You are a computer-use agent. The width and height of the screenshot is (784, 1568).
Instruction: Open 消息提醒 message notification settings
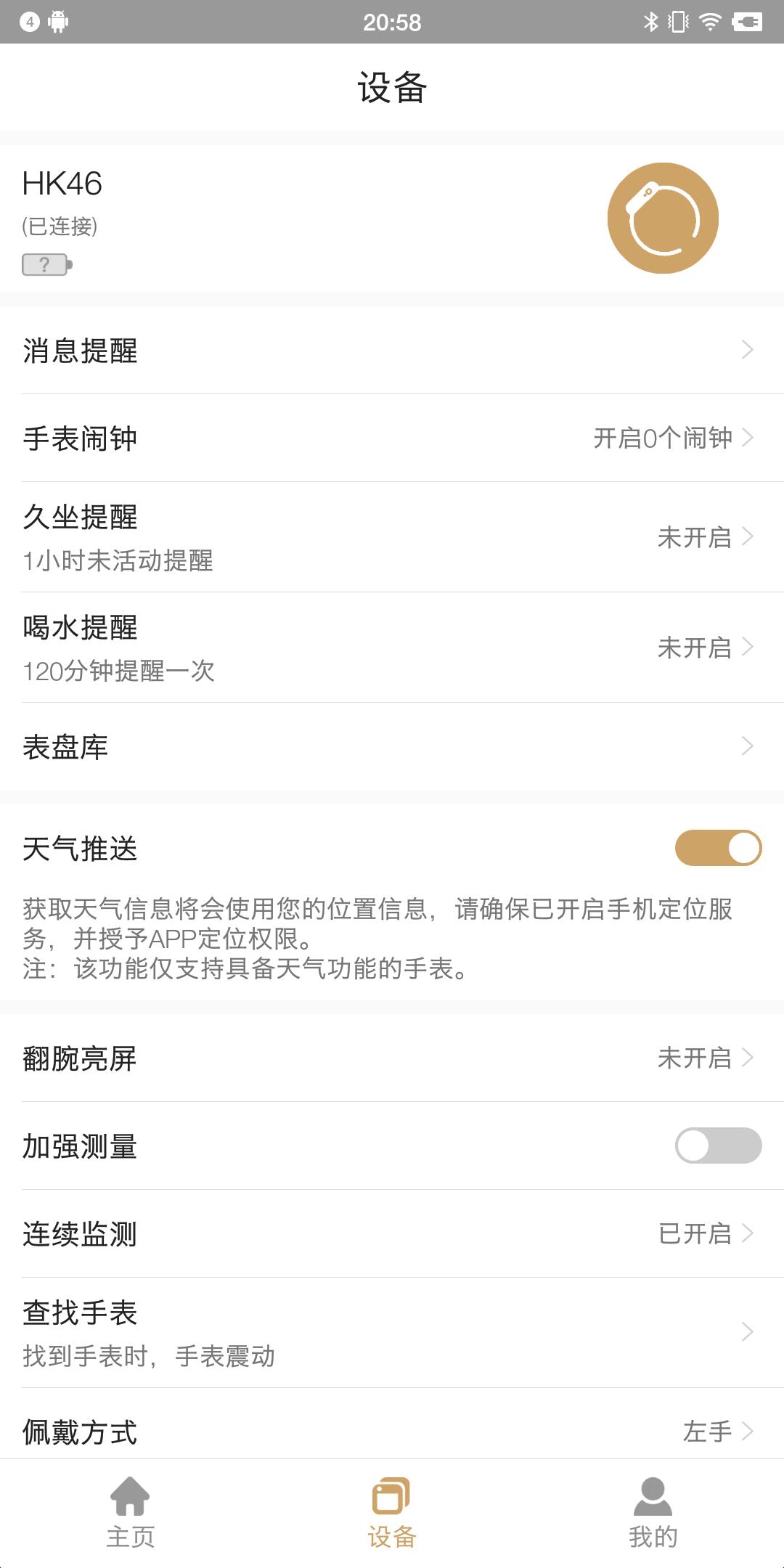[x=392, y=350]
